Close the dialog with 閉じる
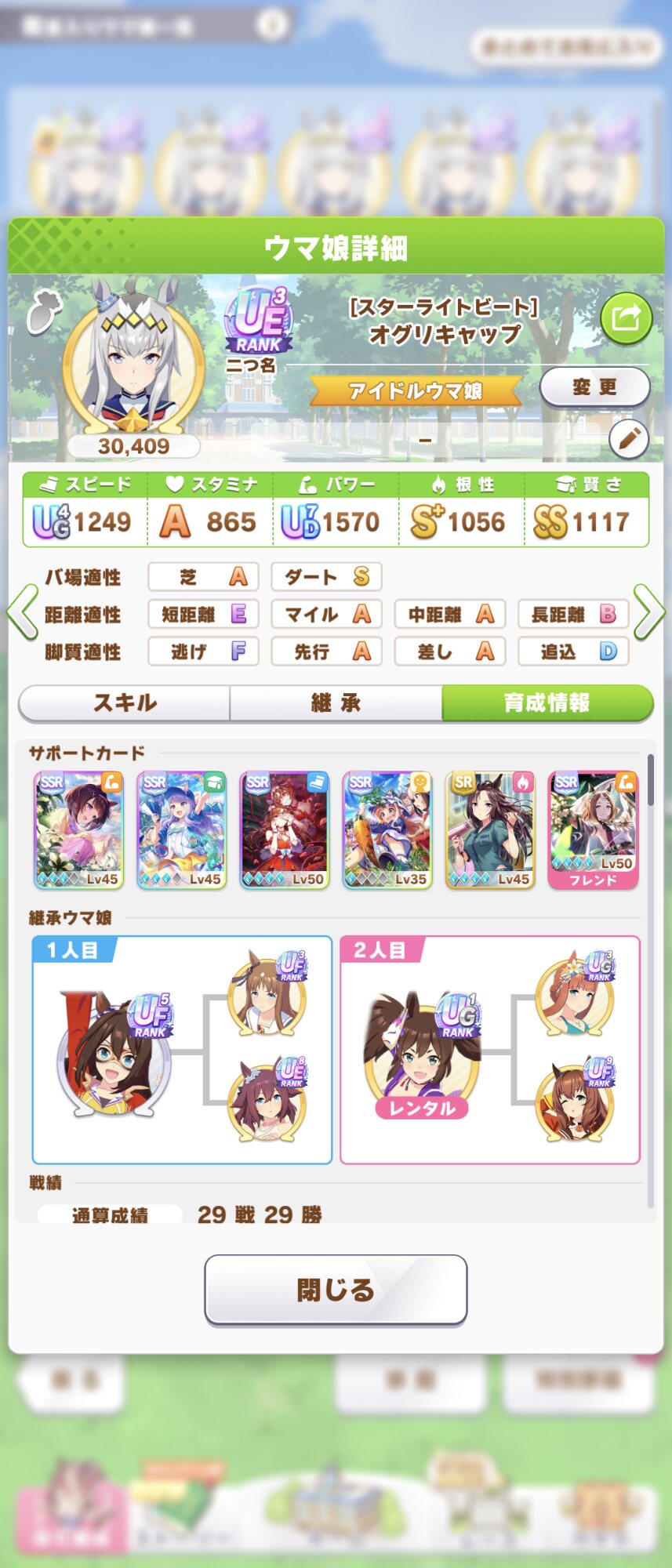Viewport: 672px width, 1568px height. pyautogui.click(x=336, y=1290)
